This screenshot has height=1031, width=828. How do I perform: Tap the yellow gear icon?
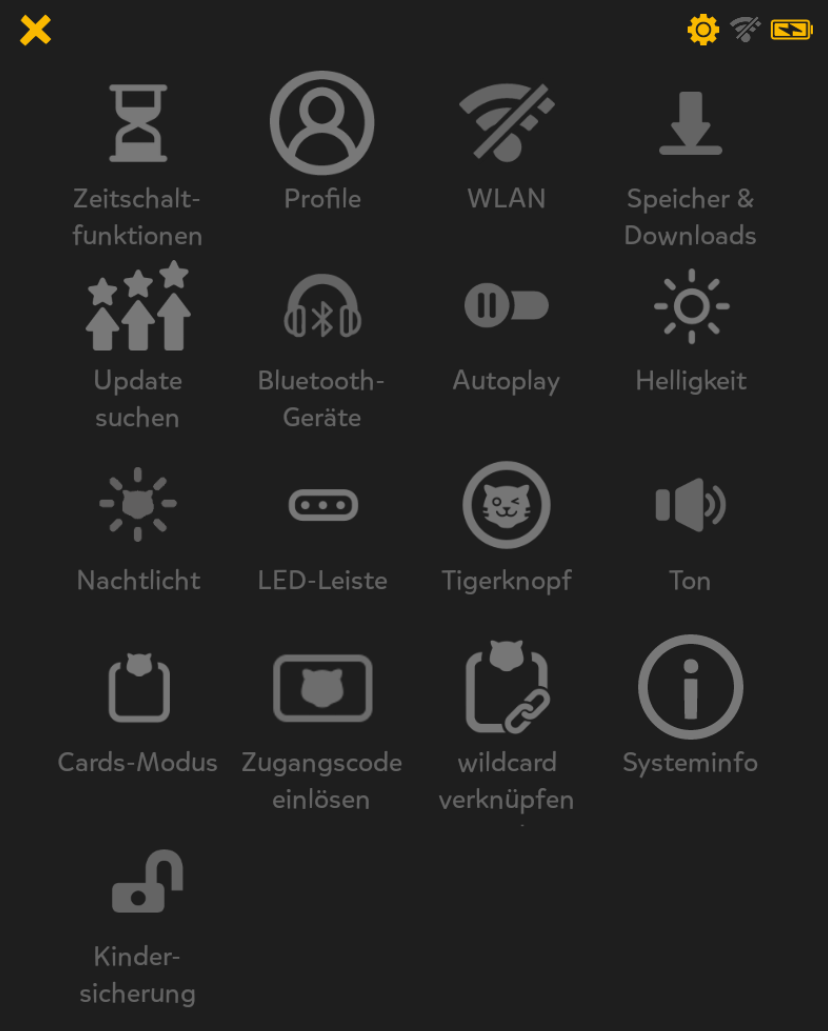703,30
